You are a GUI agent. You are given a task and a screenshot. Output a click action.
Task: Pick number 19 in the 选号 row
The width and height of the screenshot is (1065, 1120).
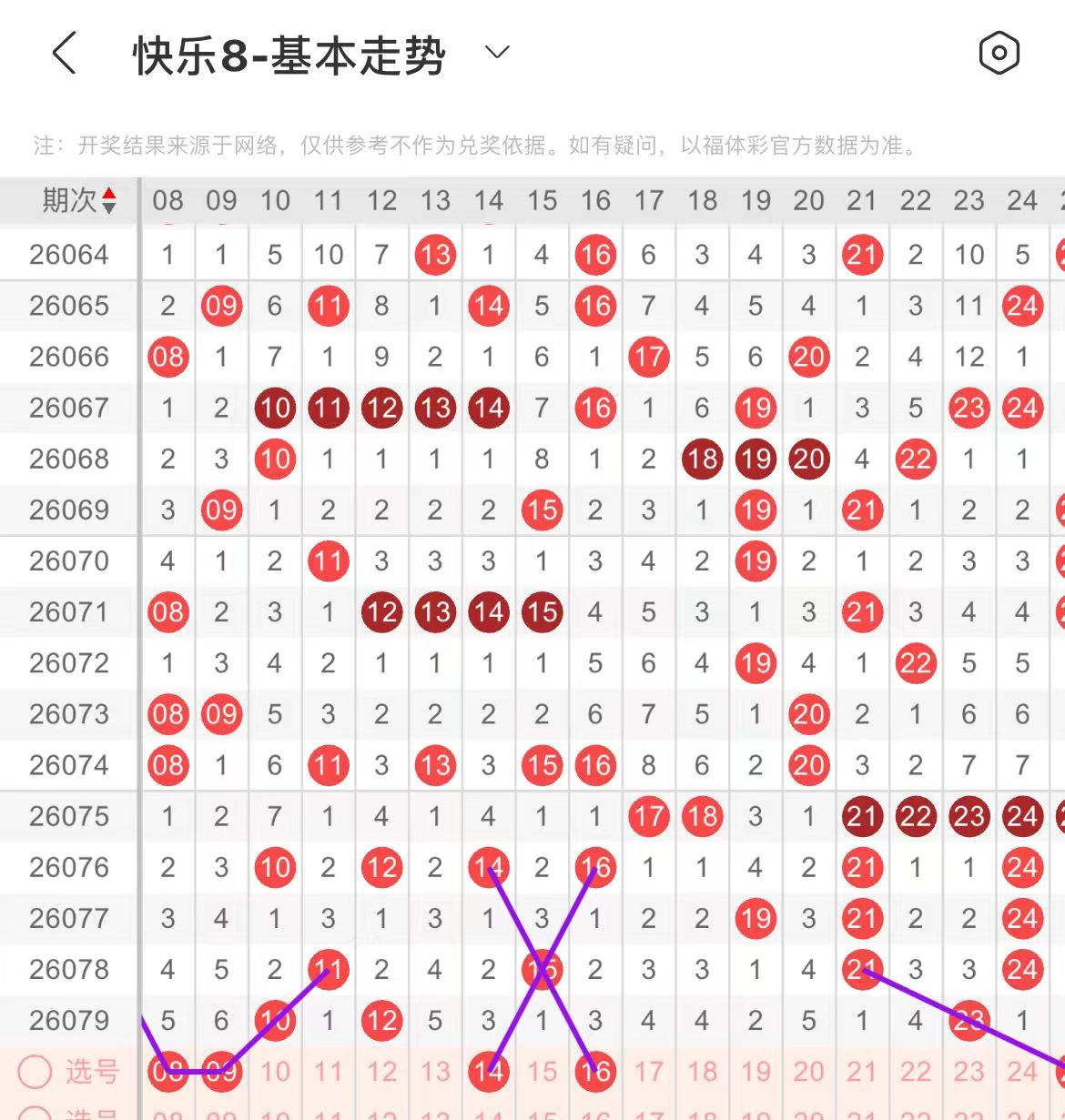coord(756,1072)
